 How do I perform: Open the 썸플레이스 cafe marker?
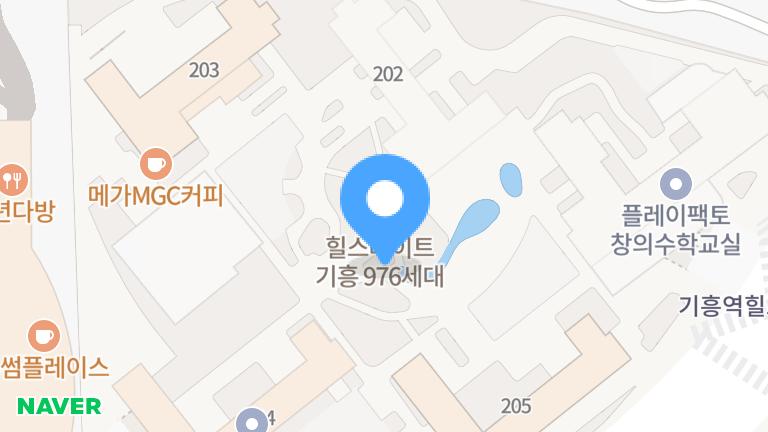point(44,334)
